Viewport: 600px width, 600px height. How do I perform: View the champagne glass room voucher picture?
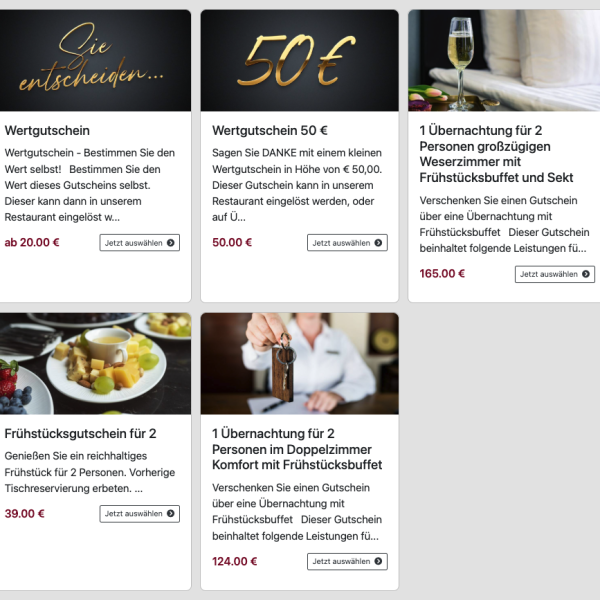[504, 60]
